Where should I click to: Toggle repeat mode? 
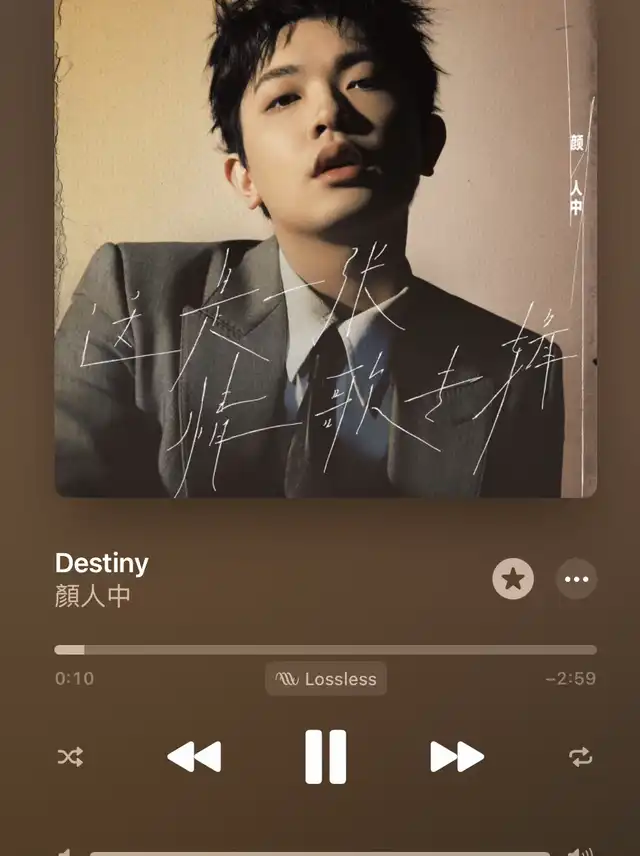pyautogui.click(x=580, y=758)
